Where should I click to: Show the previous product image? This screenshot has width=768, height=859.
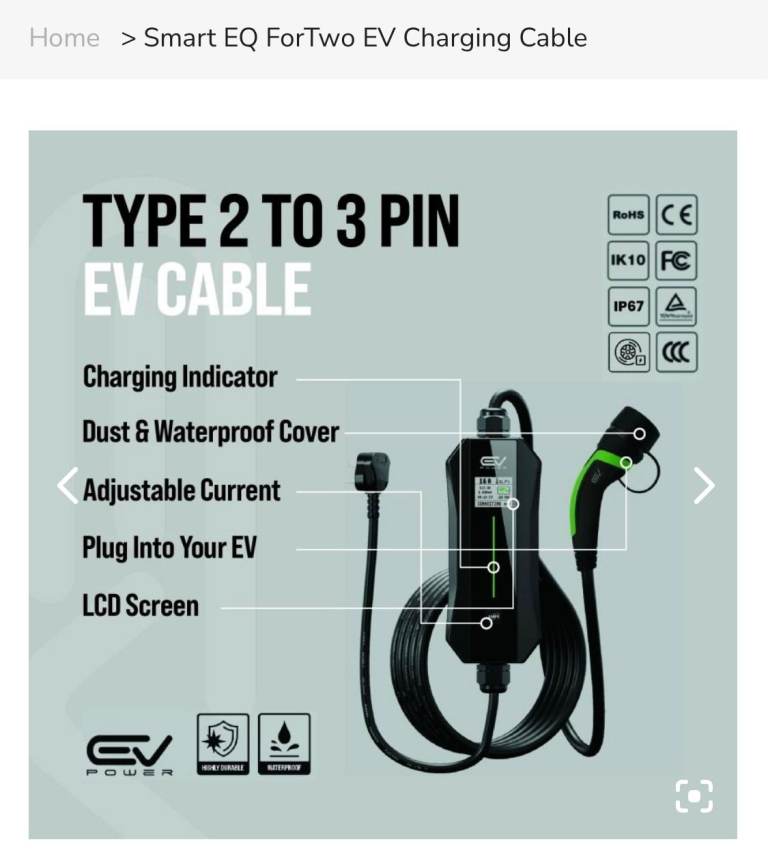(67, 486)
